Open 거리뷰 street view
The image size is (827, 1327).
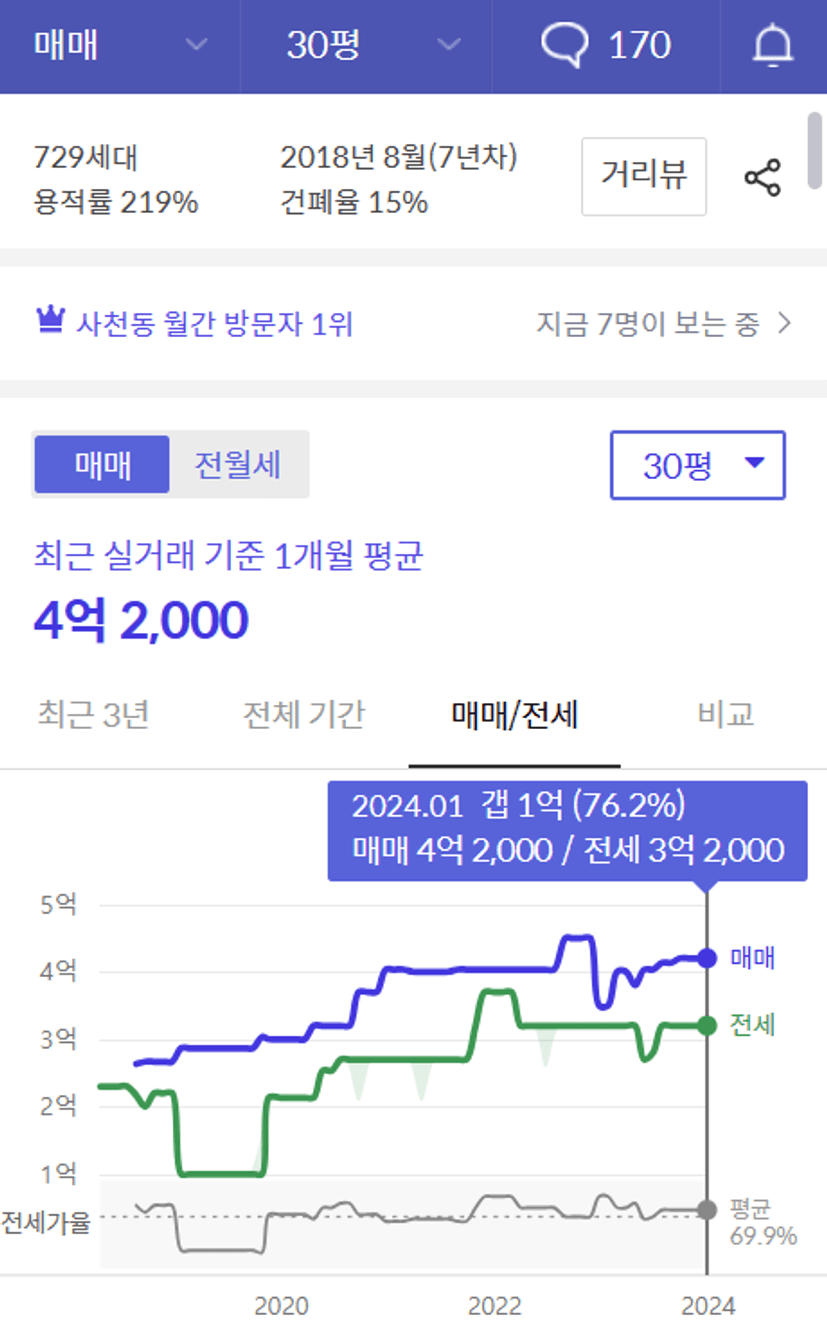point(644,177)
